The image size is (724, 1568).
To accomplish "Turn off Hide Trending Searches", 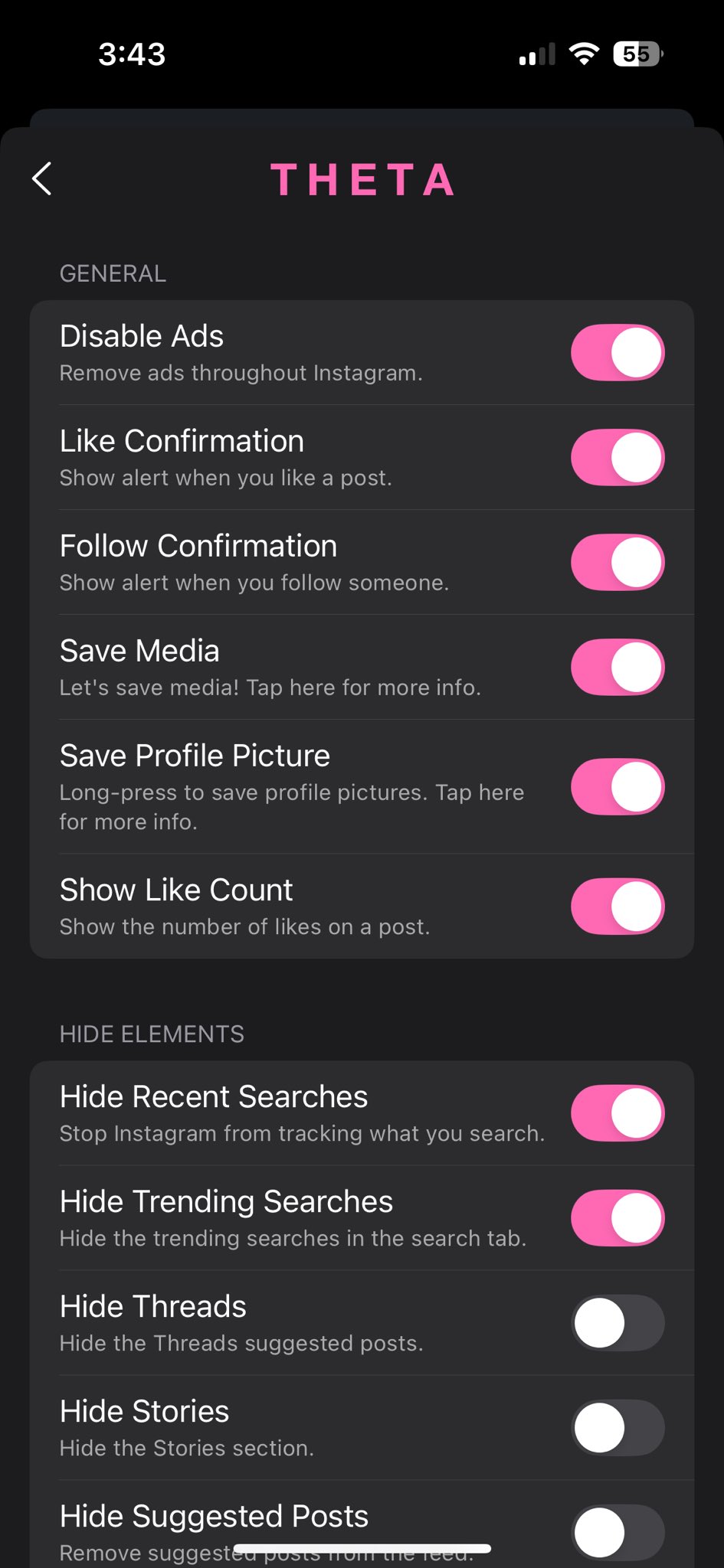I will coord(617,1217).
